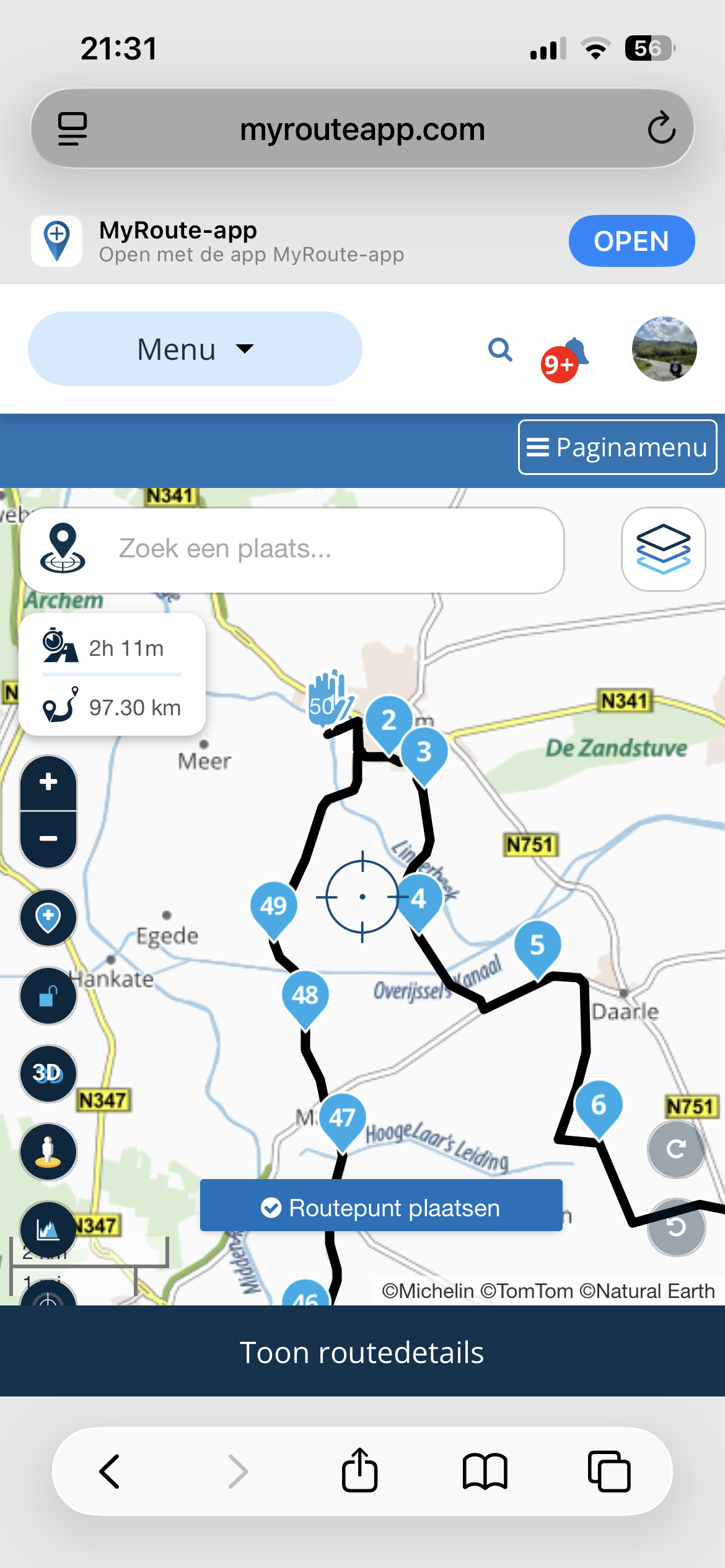The width and height of the screenshot is (725, 1568).
Task: Open the profile avatar
Action: (664, 349)
